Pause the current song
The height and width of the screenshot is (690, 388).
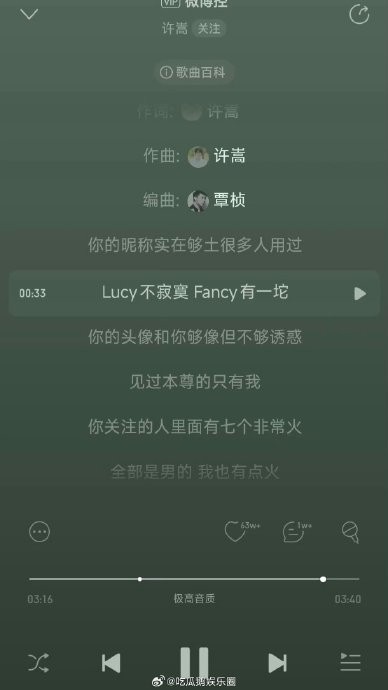[x=194, y=661]
